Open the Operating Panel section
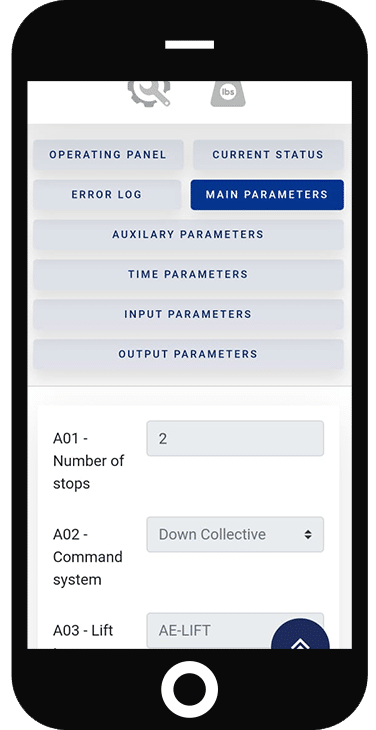 [x=108, y=155]
